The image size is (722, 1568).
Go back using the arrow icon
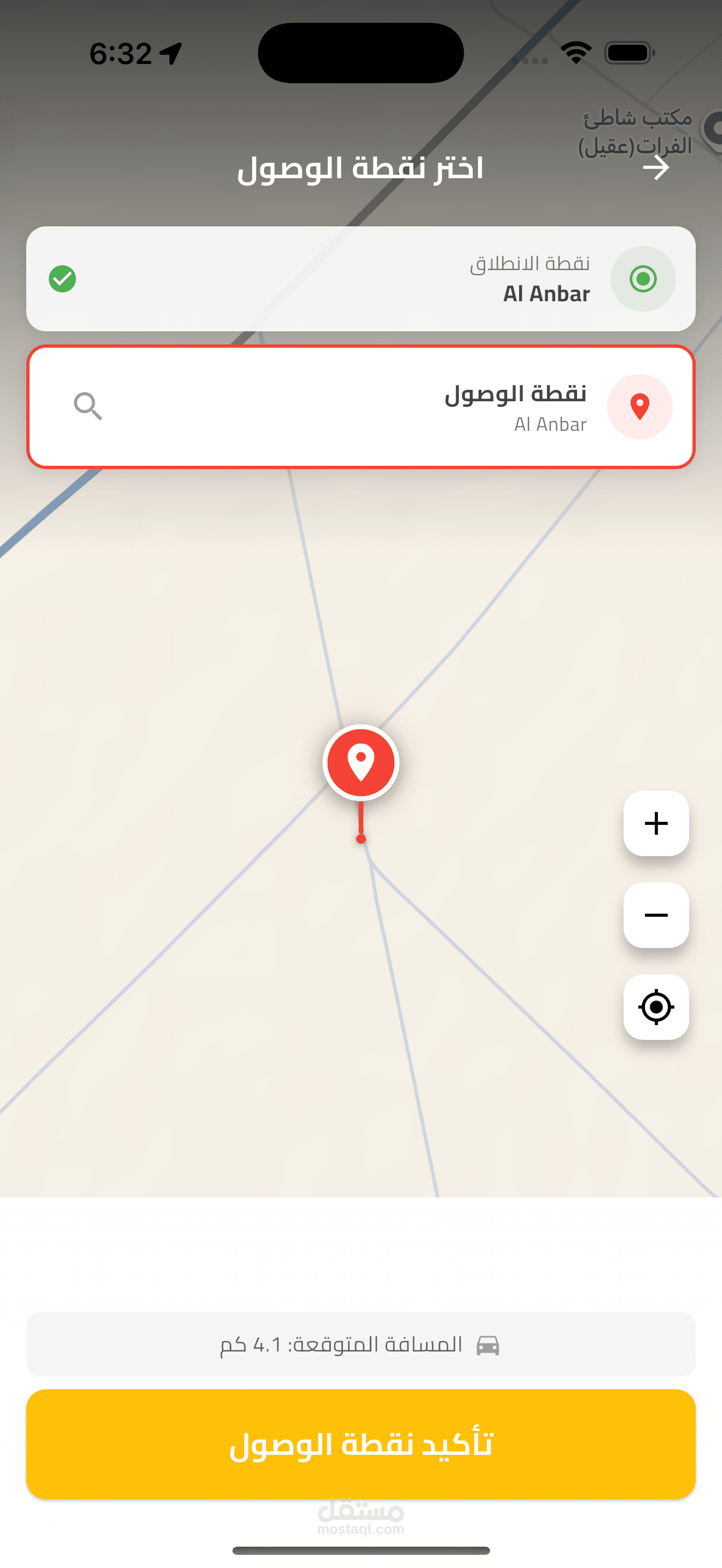[656, 167]
